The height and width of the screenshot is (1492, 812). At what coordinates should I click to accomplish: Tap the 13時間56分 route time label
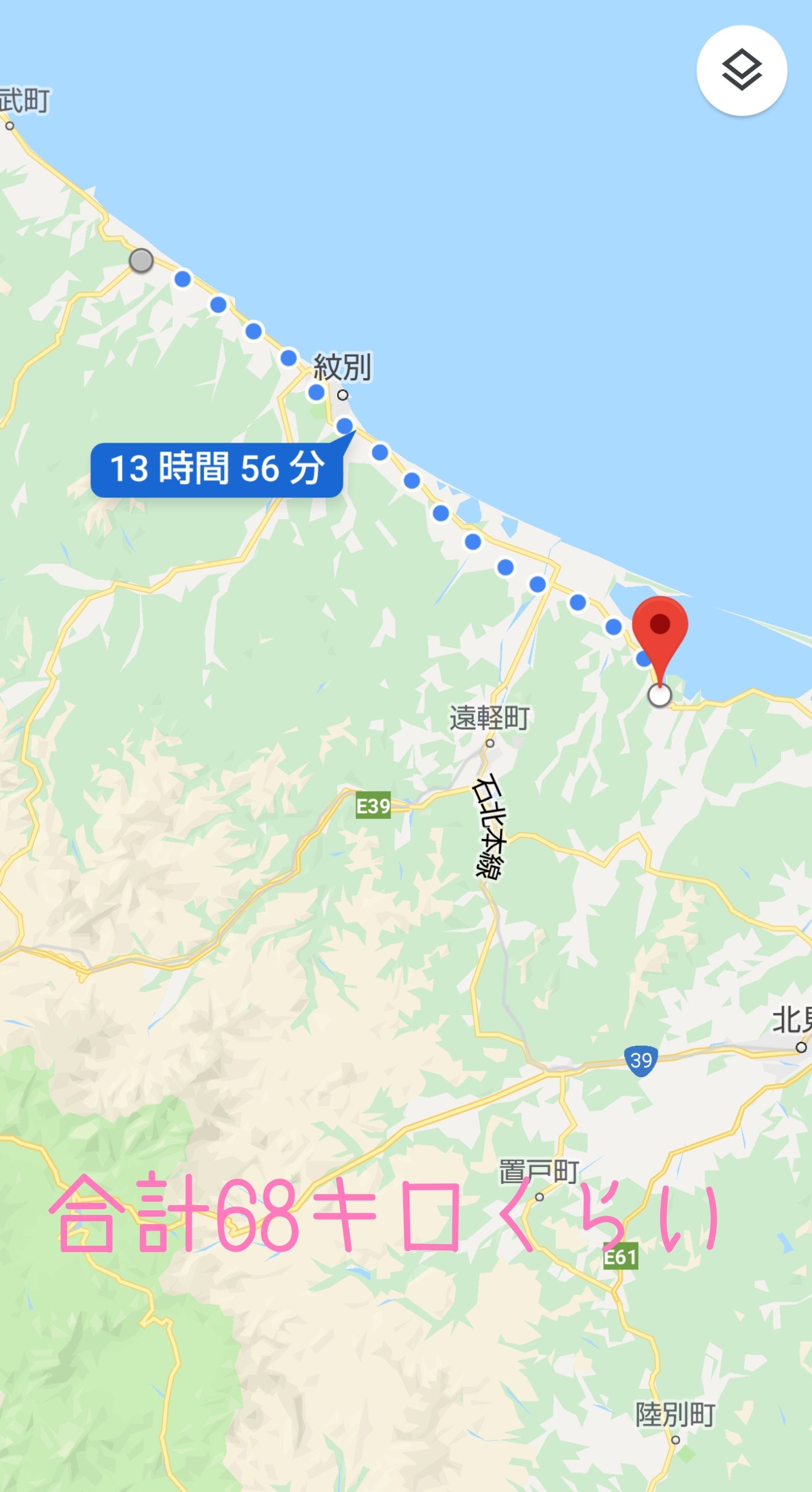coord(217,469)
